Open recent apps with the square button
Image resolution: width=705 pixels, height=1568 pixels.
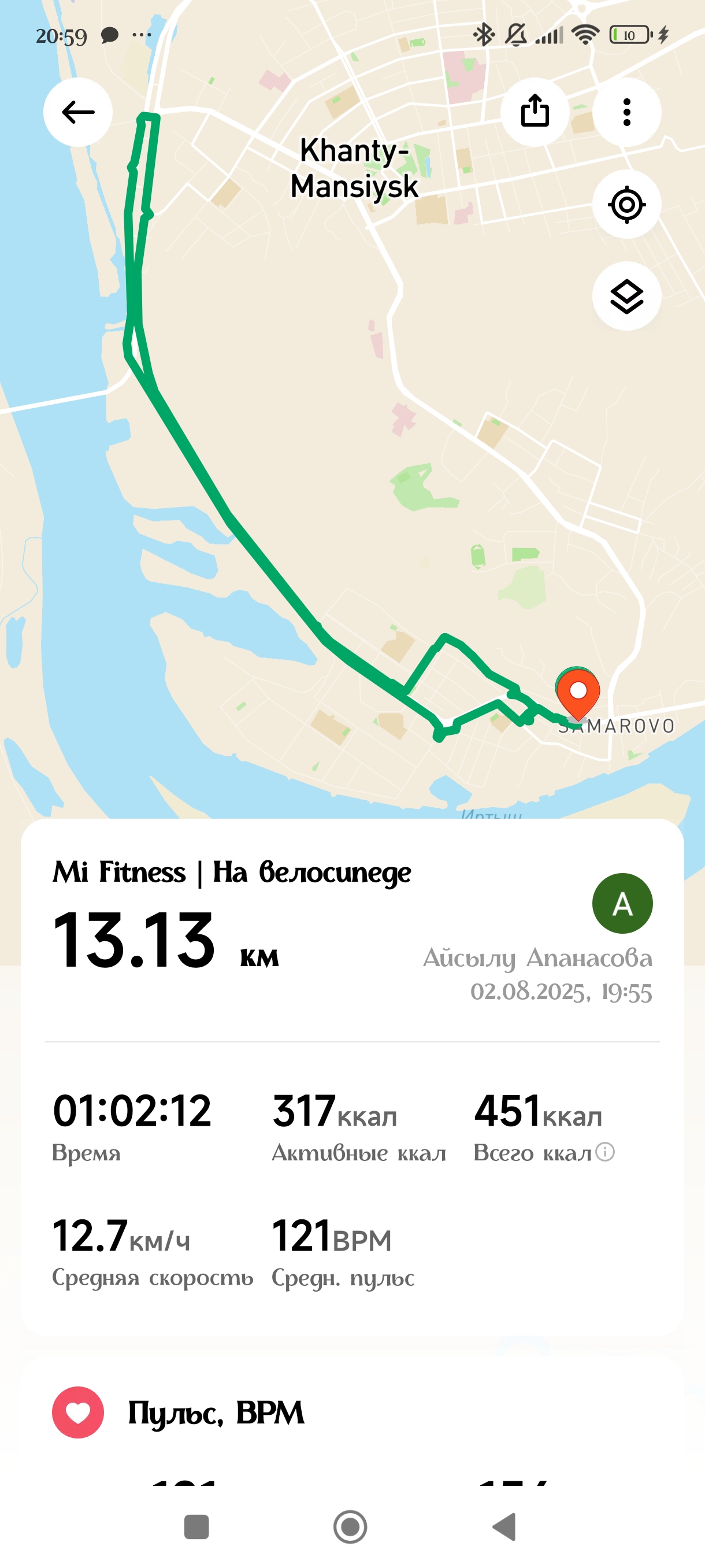[x=196, y=1526]
